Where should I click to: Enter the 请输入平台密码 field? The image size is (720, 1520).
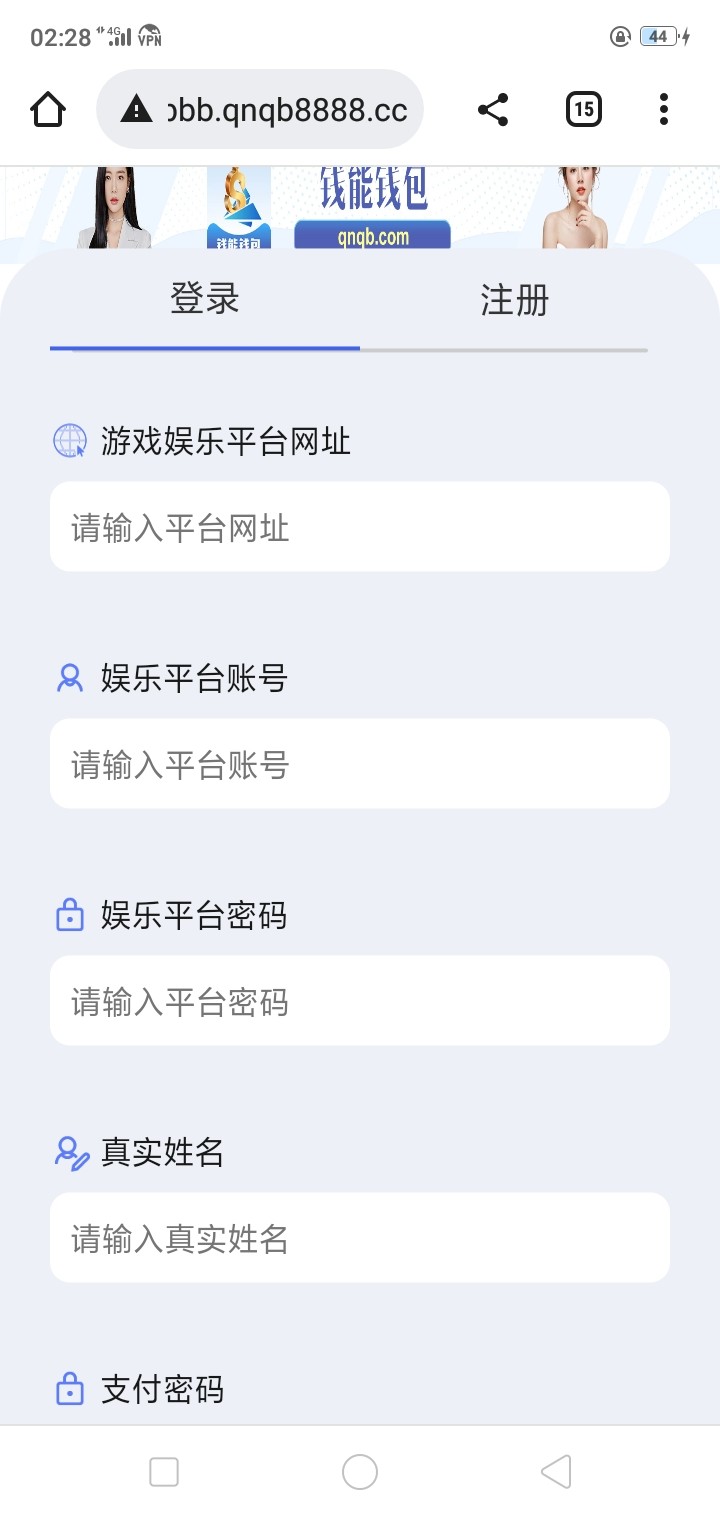coord(360,1001)
